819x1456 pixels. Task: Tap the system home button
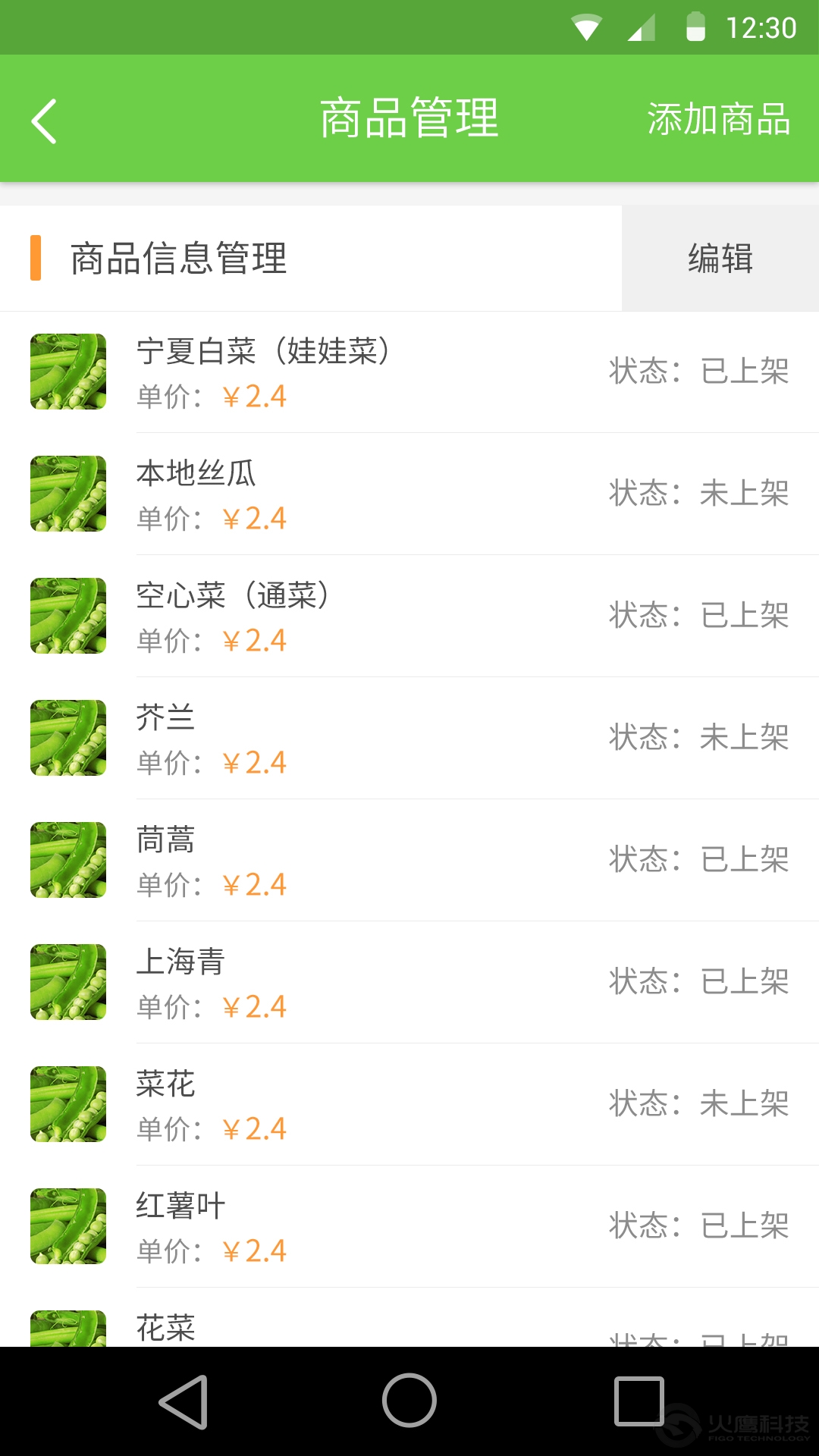(409, 1401)
